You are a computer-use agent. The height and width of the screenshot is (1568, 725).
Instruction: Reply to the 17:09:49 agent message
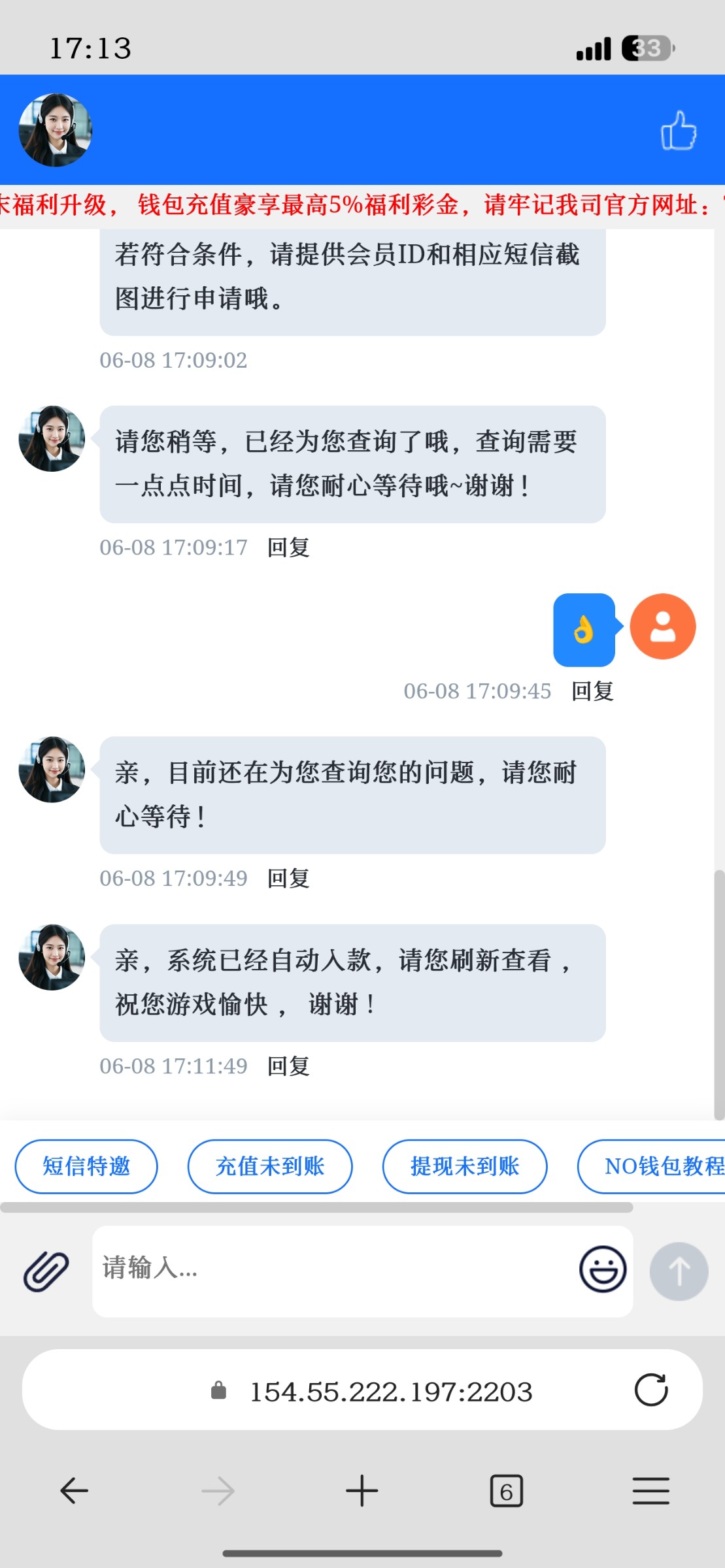(x=288, y=879)
